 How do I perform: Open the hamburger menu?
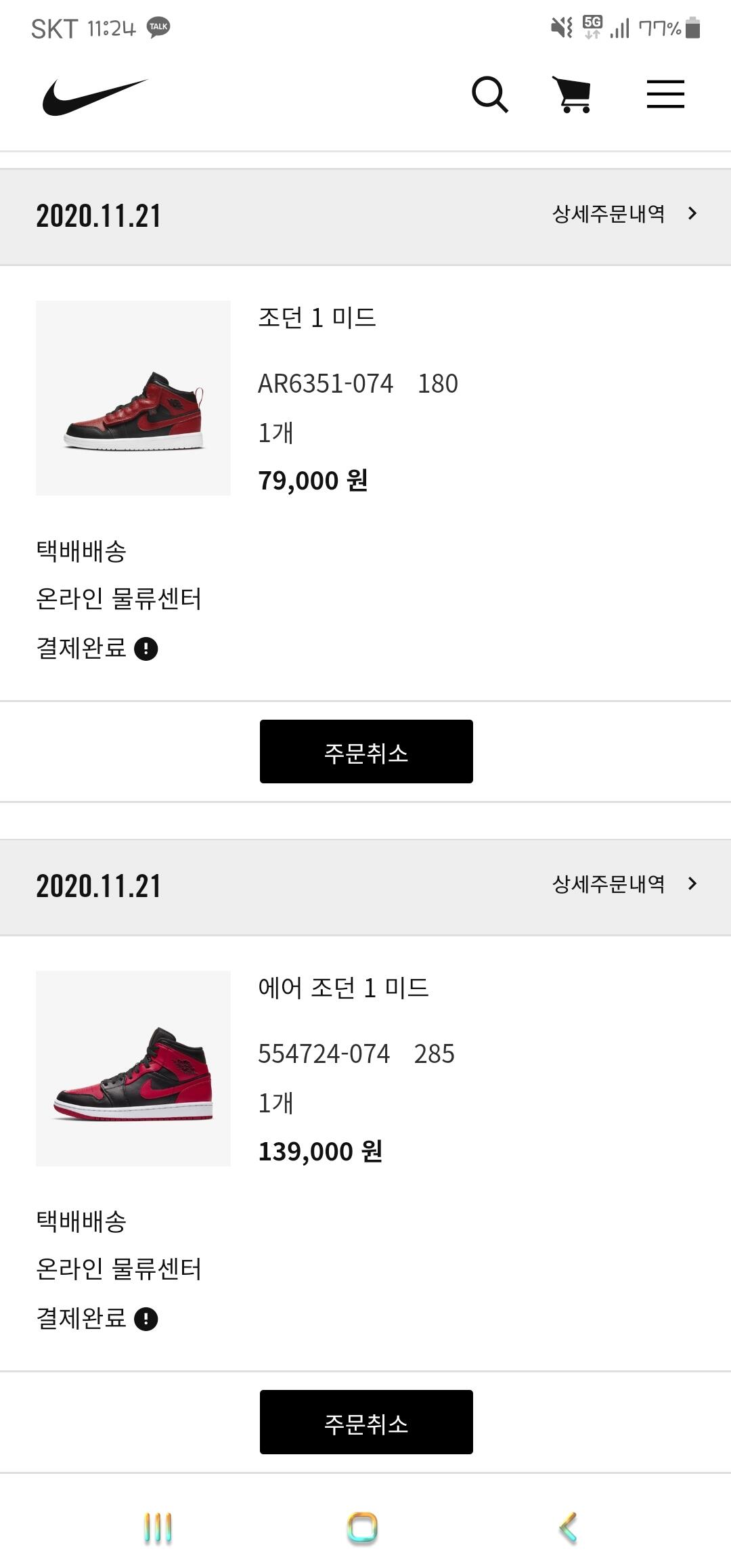point(665,94)
